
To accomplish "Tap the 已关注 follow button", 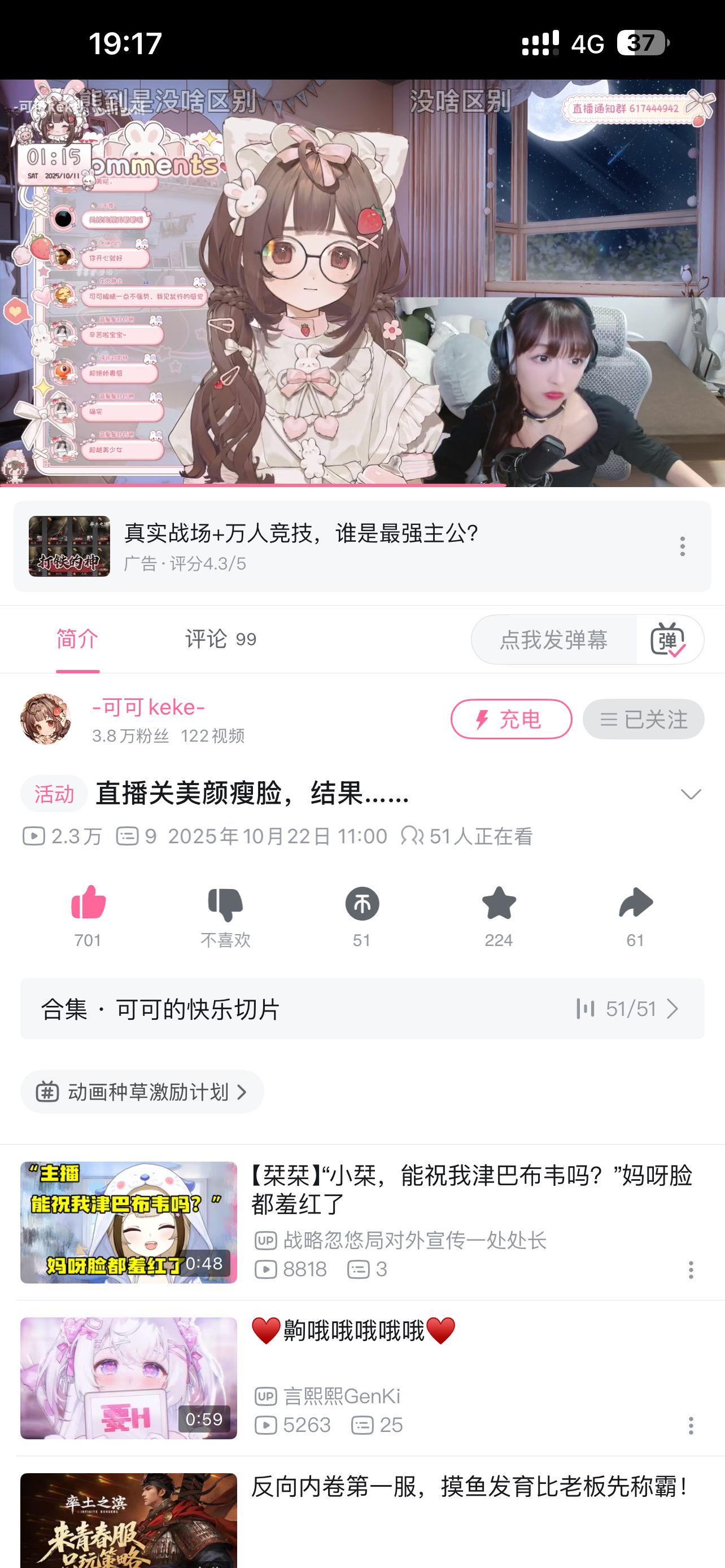I will click(x=643, y=720).
